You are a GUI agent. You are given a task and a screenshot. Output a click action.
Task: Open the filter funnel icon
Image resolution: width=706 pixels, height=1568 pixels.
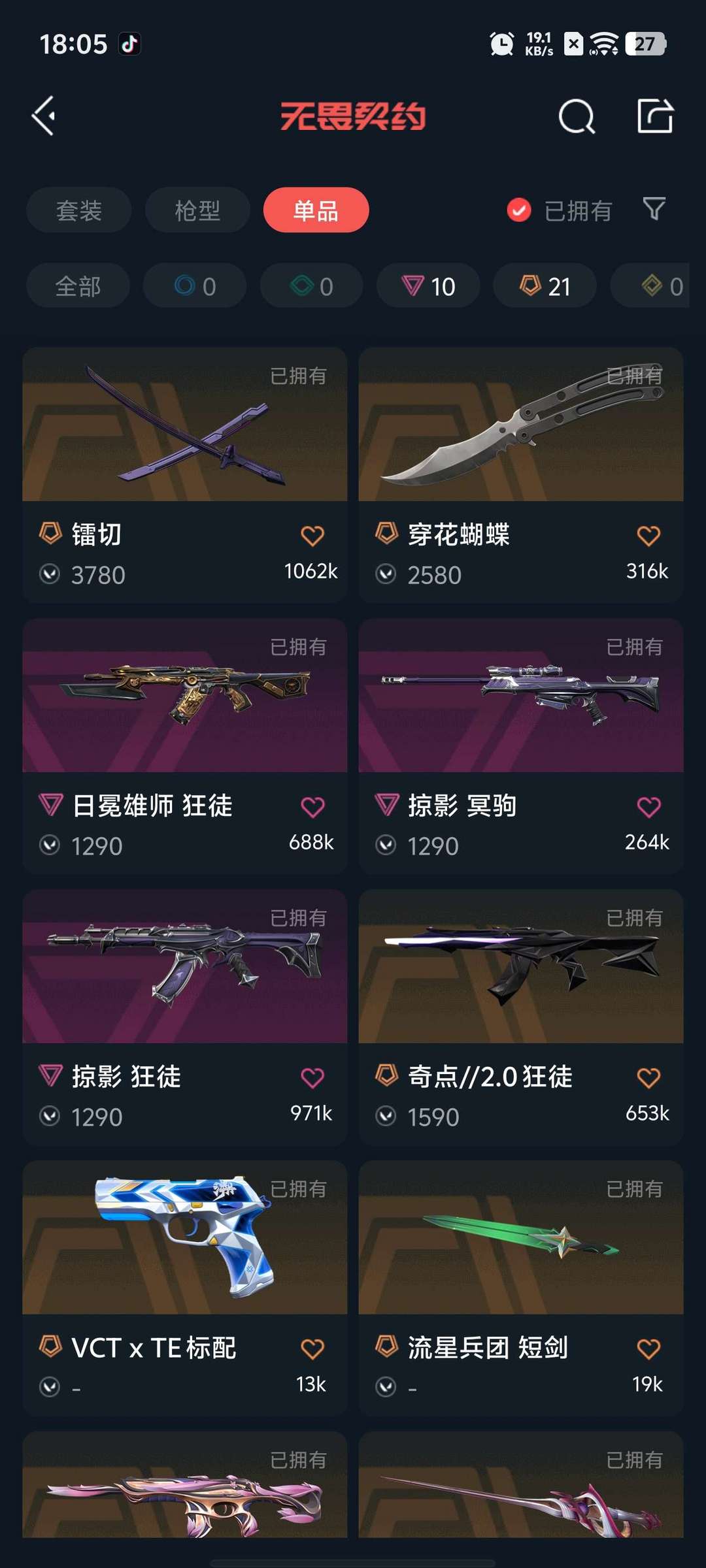click(x=654, y=209)
